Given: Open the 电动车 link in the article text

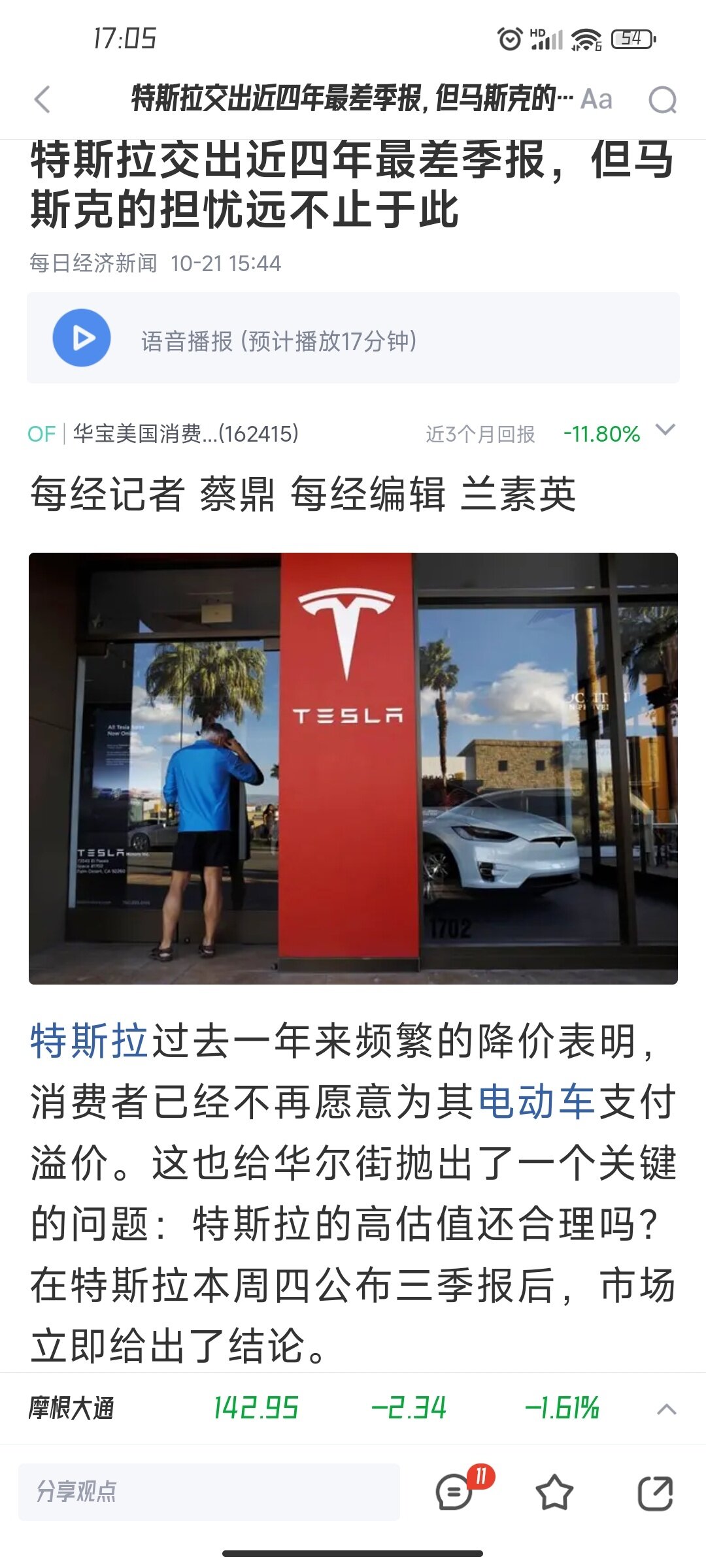Looking at the screenshot, I should [536, 1102].
